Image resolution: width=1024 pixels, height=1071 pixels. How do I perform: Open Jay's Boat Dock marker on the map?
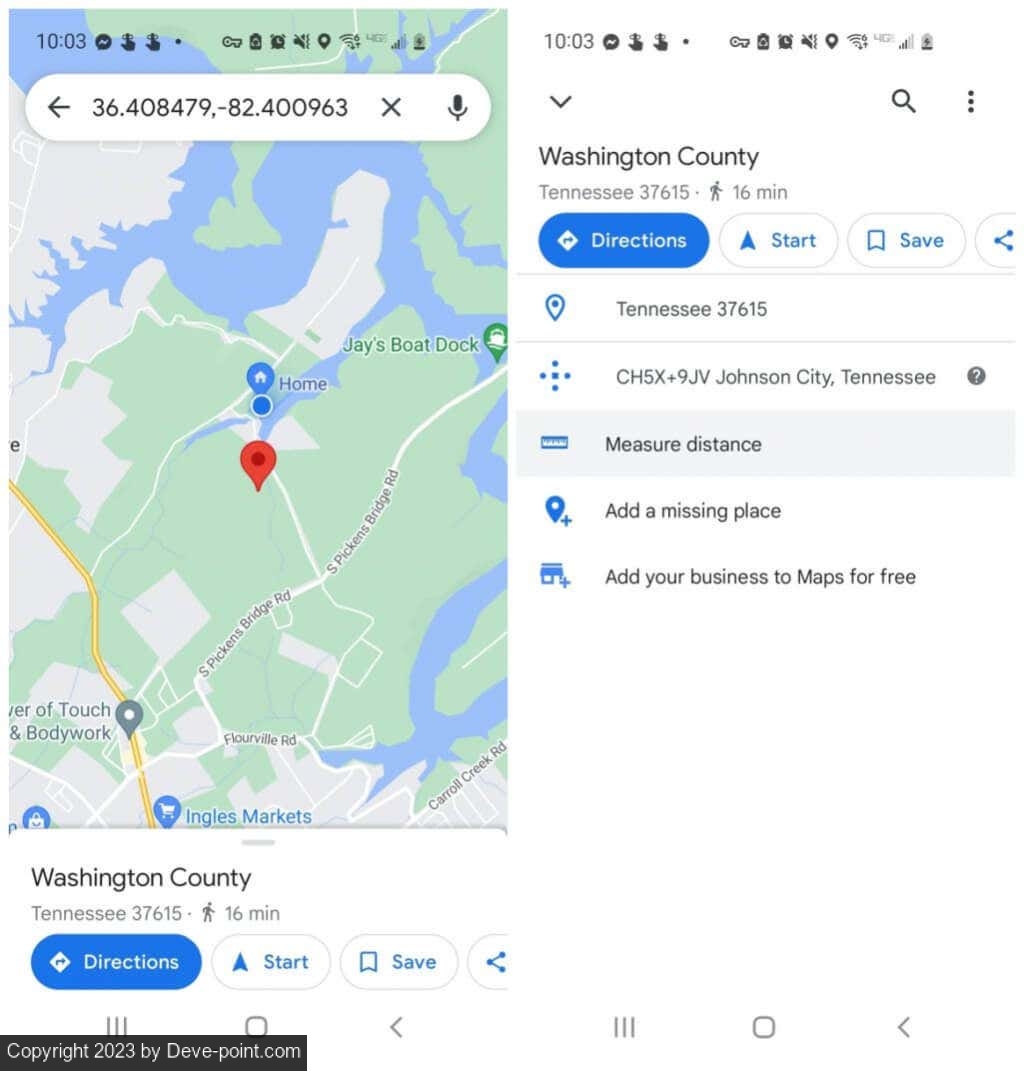(x=494, y=338)
